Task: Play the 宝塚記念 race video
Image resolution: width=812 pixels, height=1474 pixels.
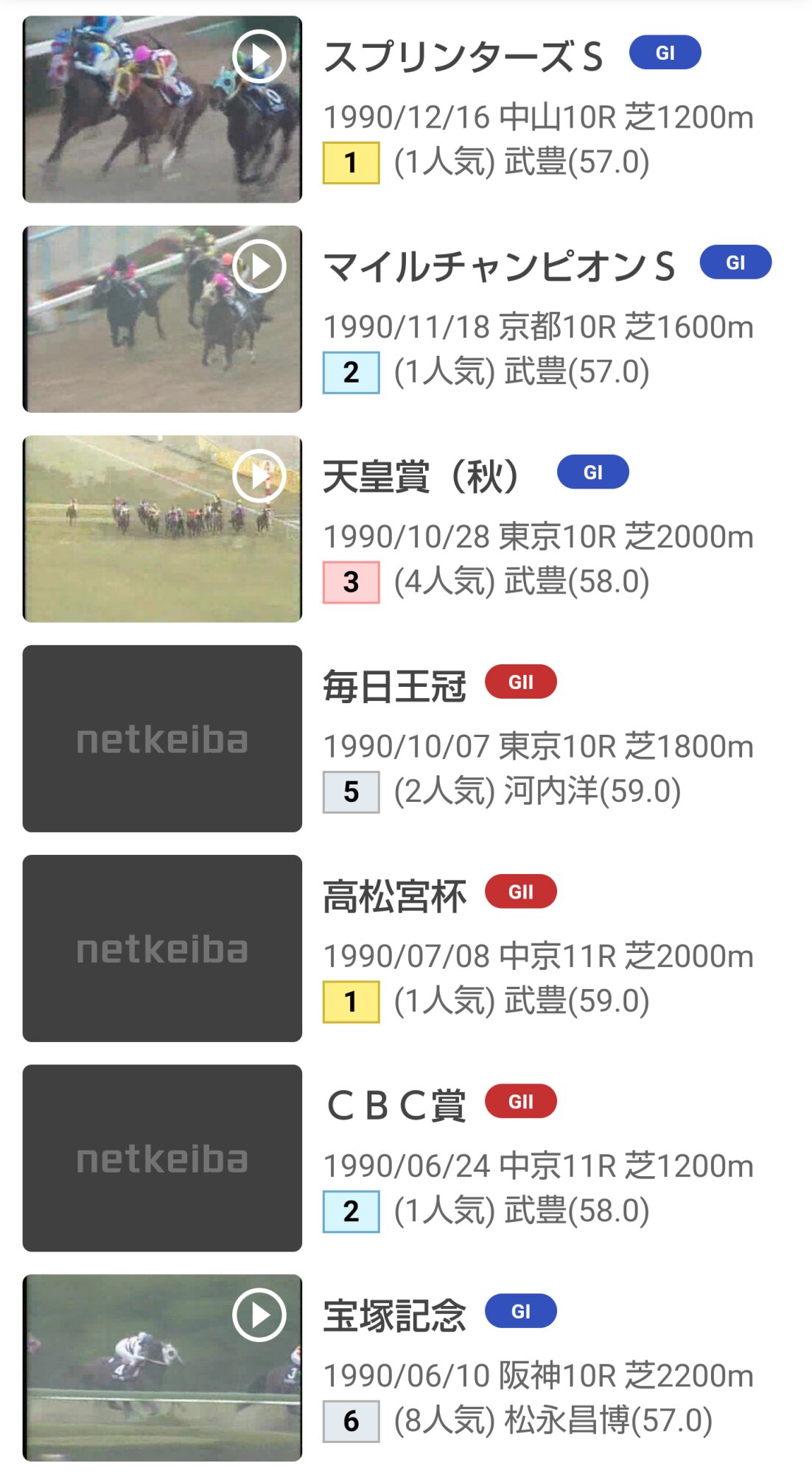Action: click(259, 1315)
